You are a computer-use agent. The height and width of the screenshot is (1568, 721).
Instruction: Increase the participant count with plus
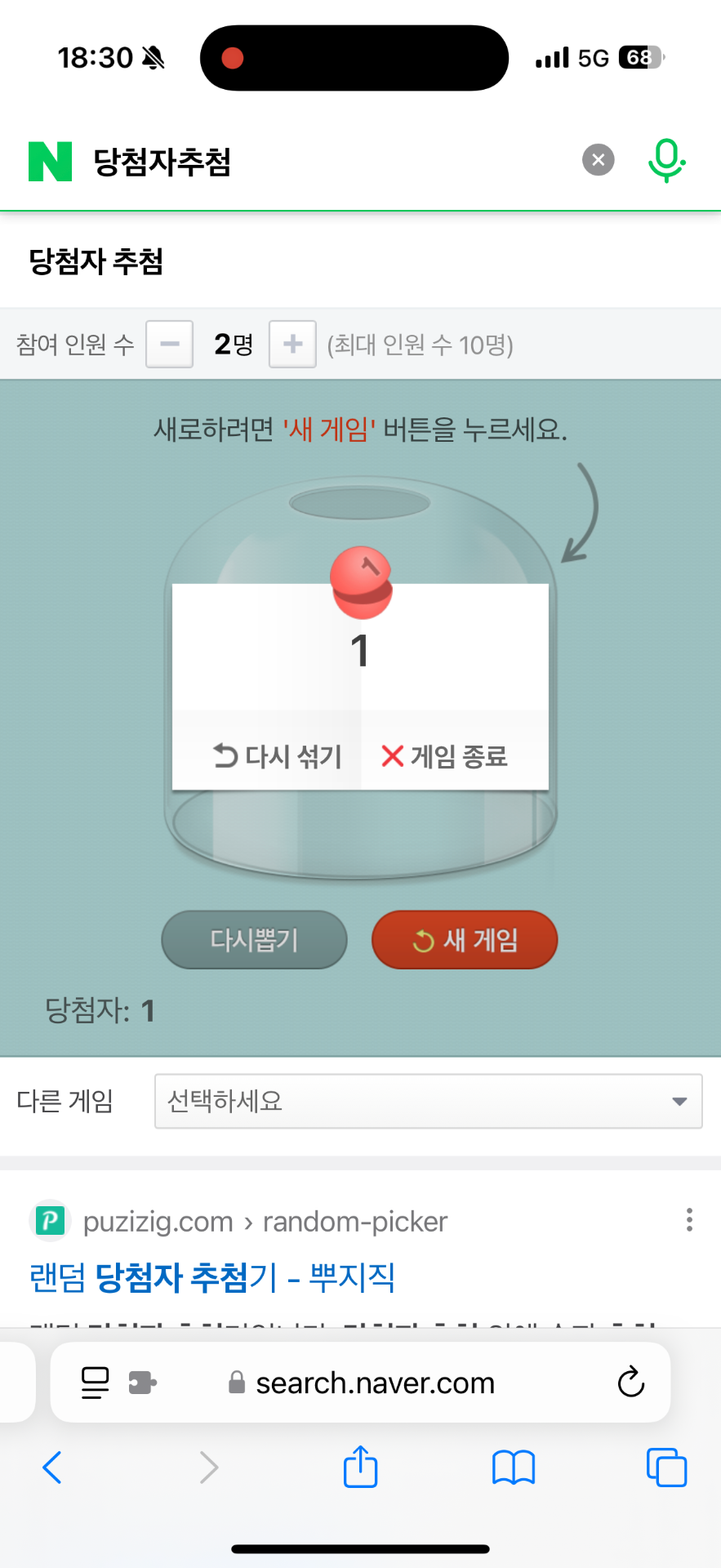tap(292, 345)
